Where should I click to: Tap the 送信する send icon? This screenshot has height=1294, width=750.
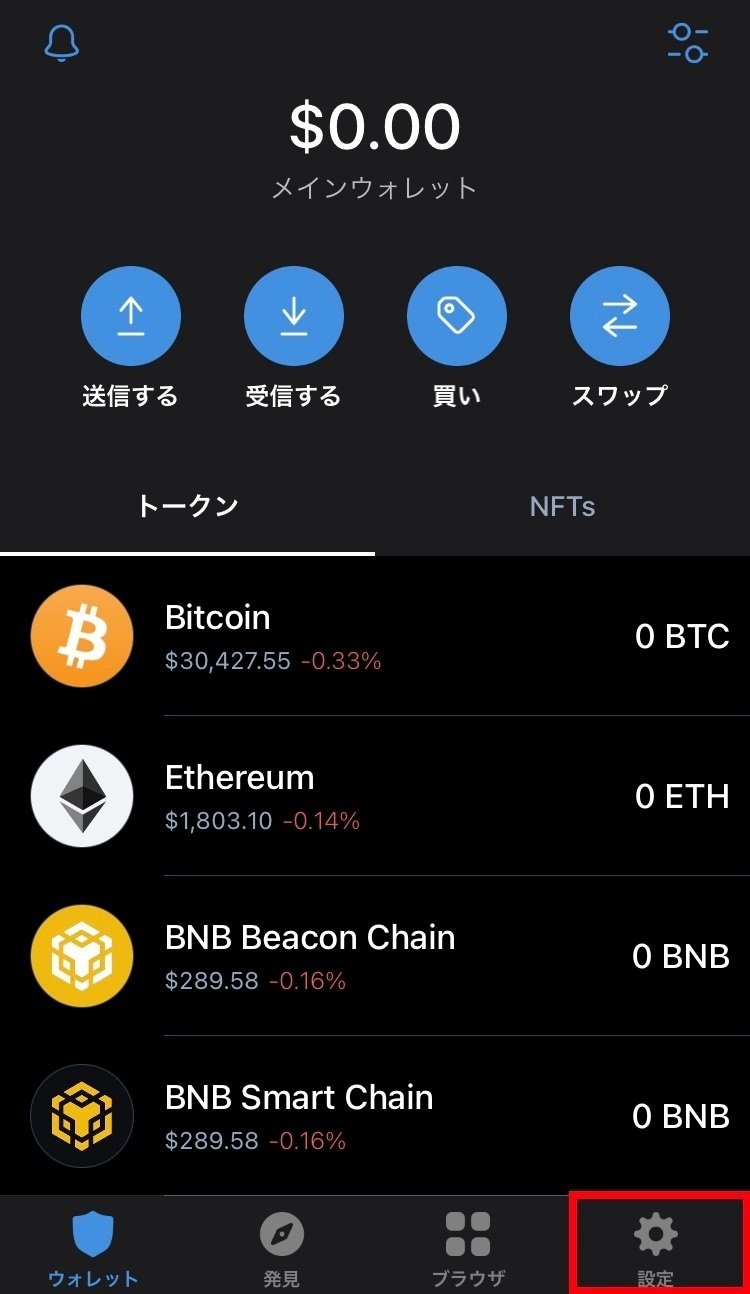pos(130,315)
